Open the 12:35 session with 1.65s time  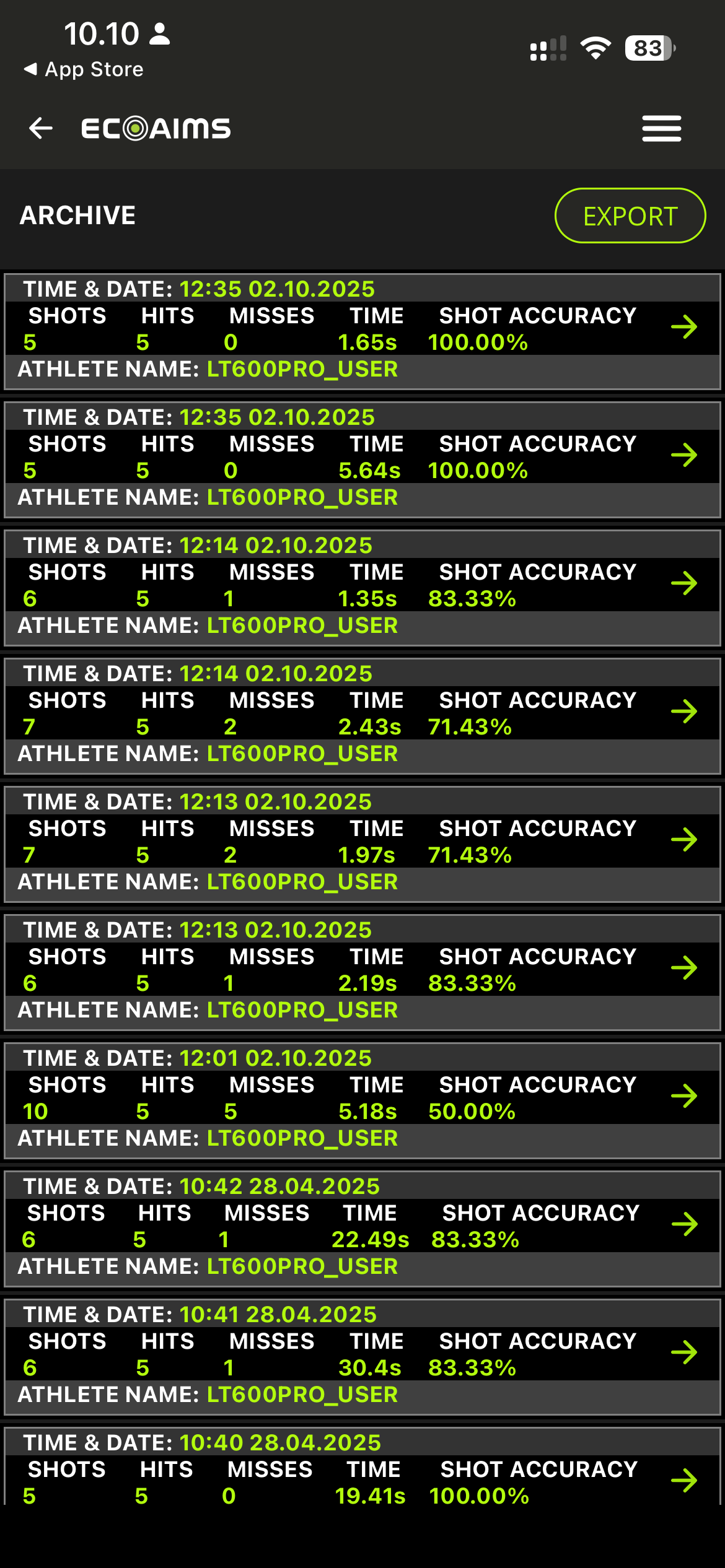(684, 328)
